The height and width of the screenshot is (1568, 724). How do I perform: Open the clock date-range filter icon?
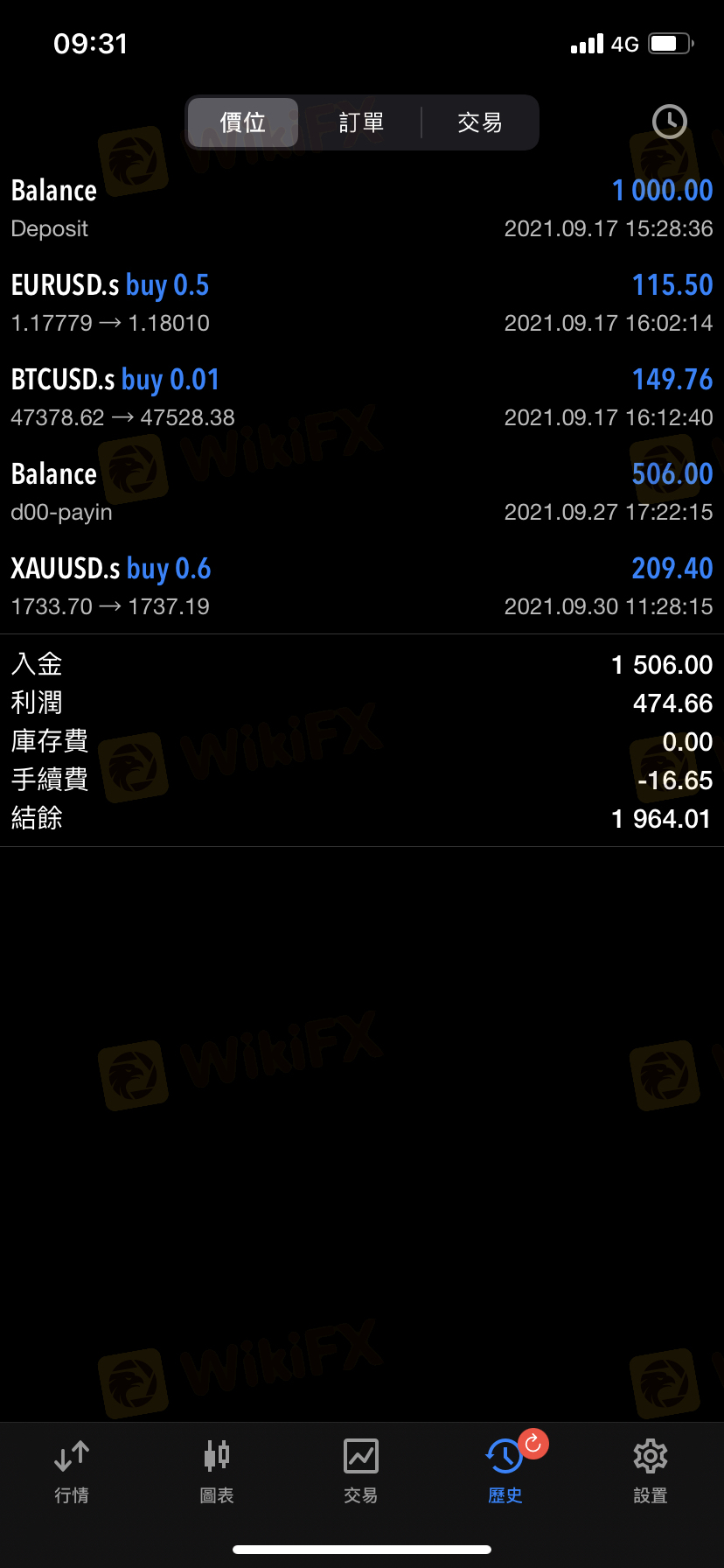670,122
